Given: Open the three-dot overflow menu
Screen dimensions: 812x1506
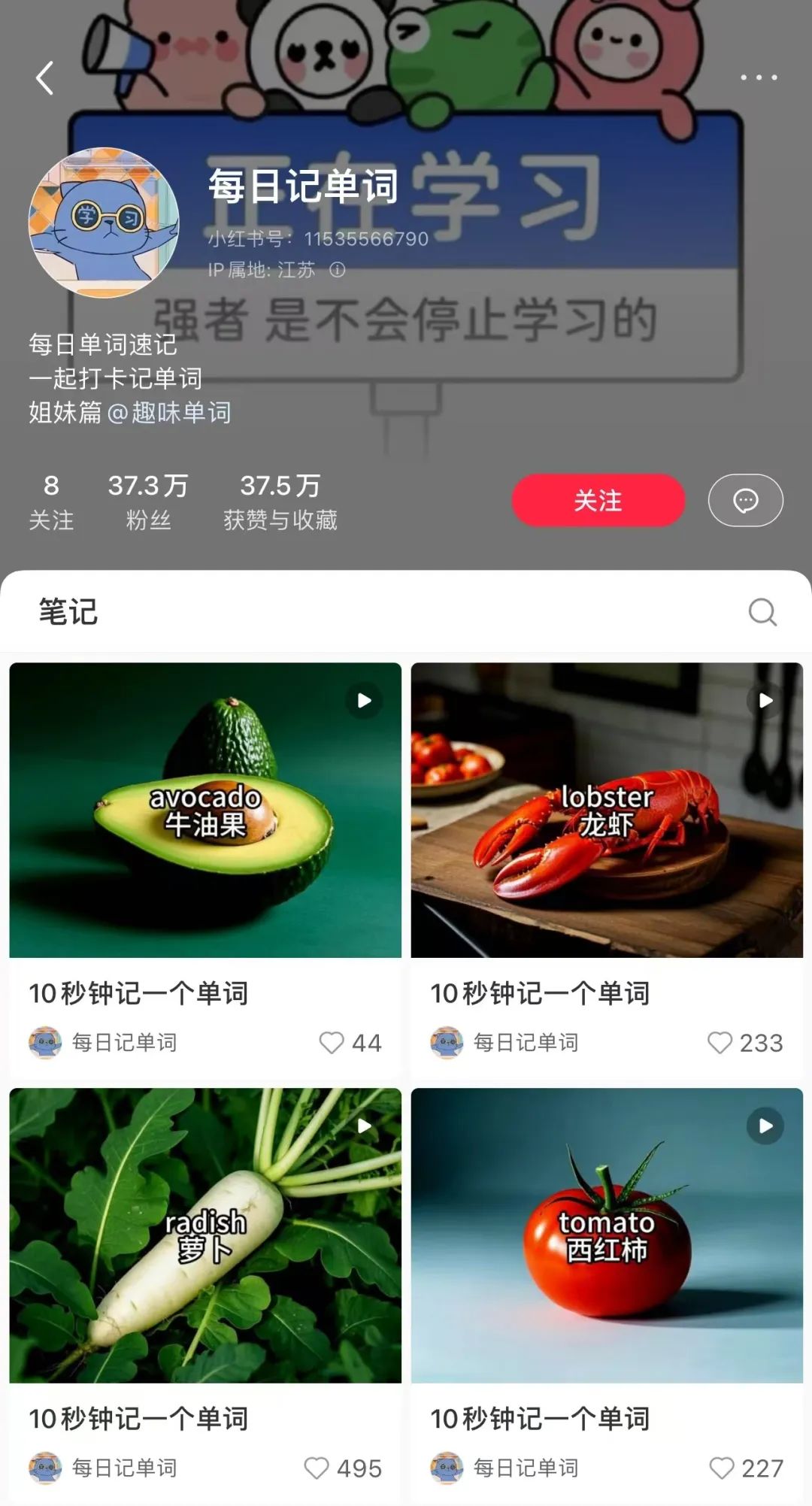Looking at the screenshot, I should (x=759, y=77).
